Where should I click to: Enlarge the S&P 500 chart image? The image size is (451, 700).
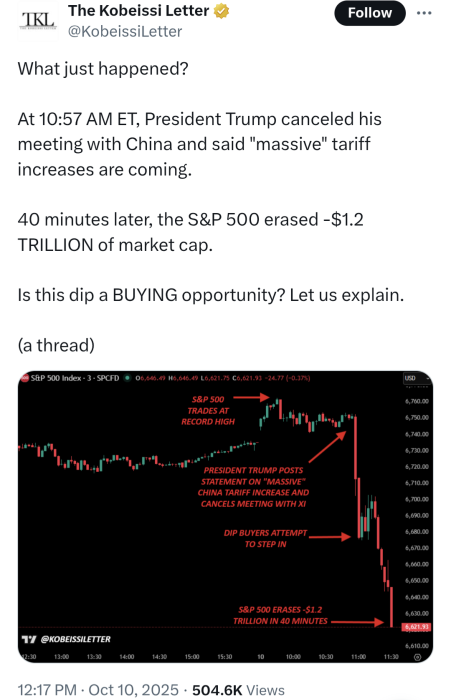pos(225,517)
